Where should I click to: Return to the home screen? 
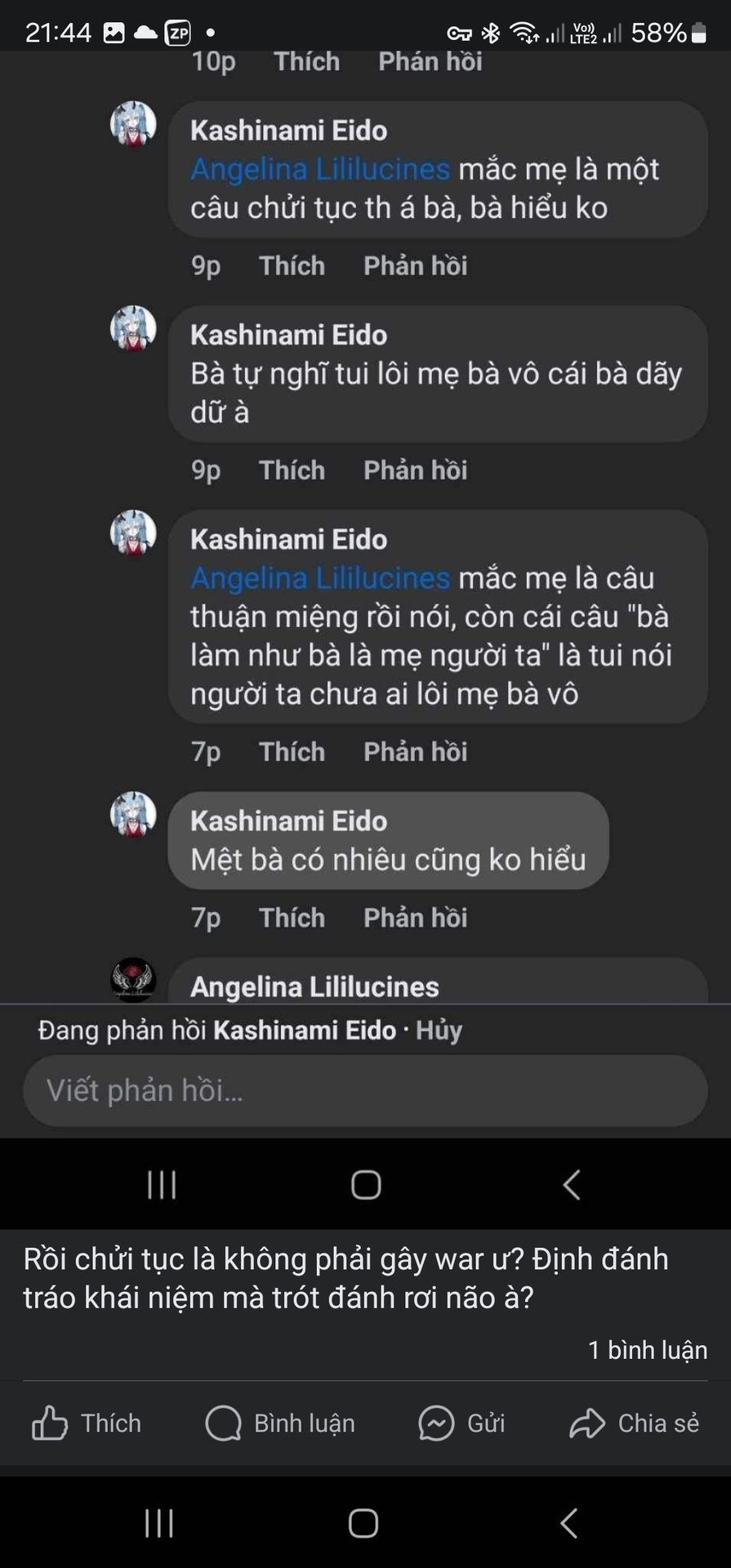(x=363, y=1523)
